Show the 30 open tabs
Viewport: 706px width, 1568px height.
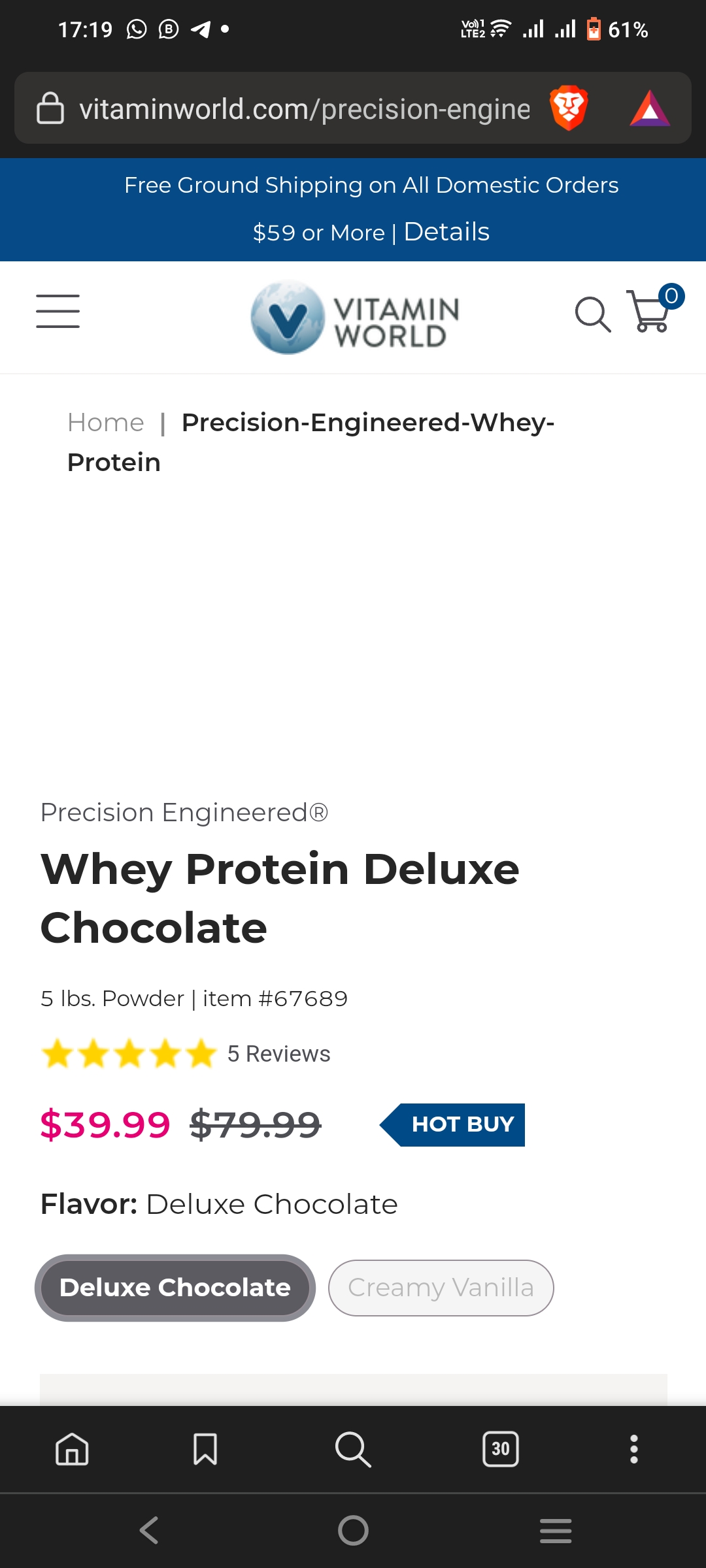coord(501,1449)
